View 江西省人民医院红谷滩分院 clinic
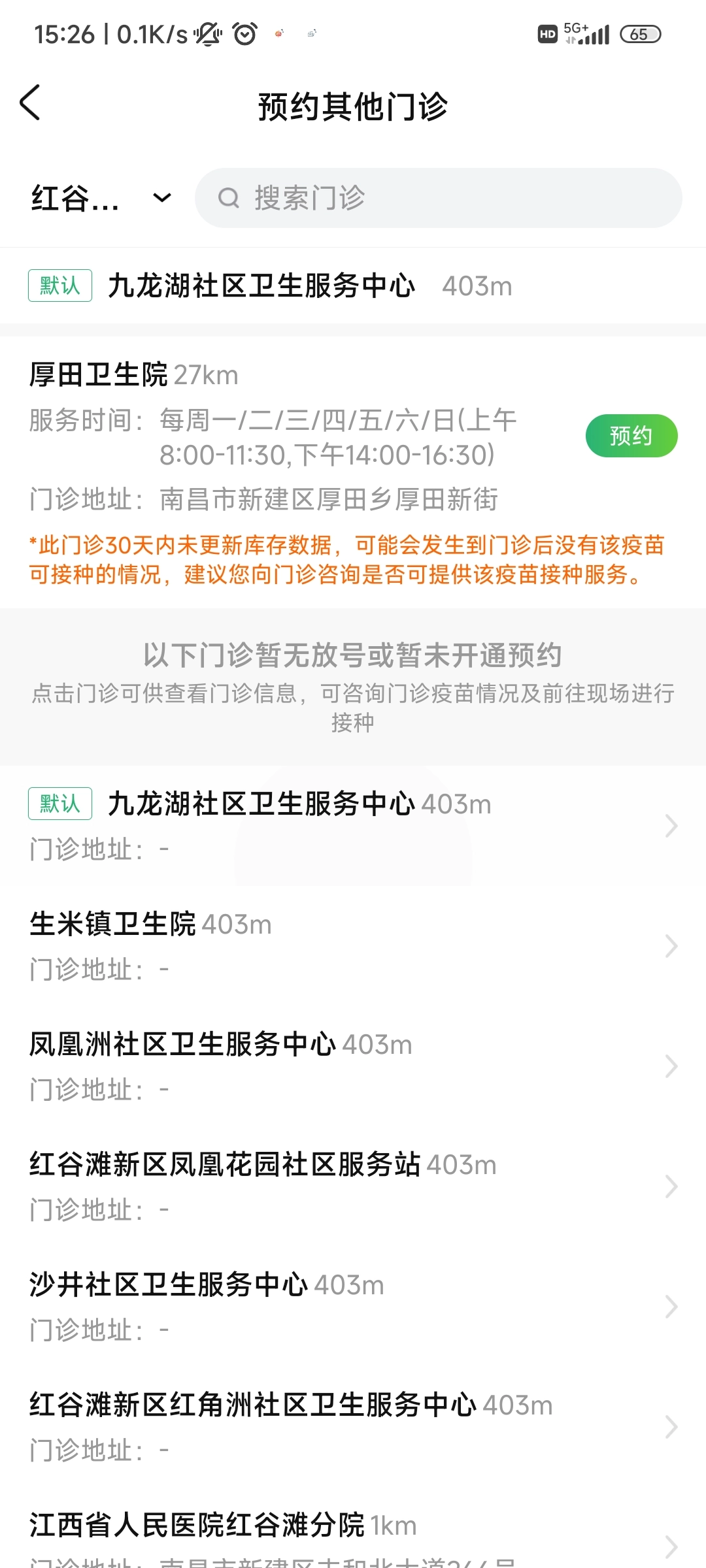Screen dimensions: 706x1568 [353, 1535]
